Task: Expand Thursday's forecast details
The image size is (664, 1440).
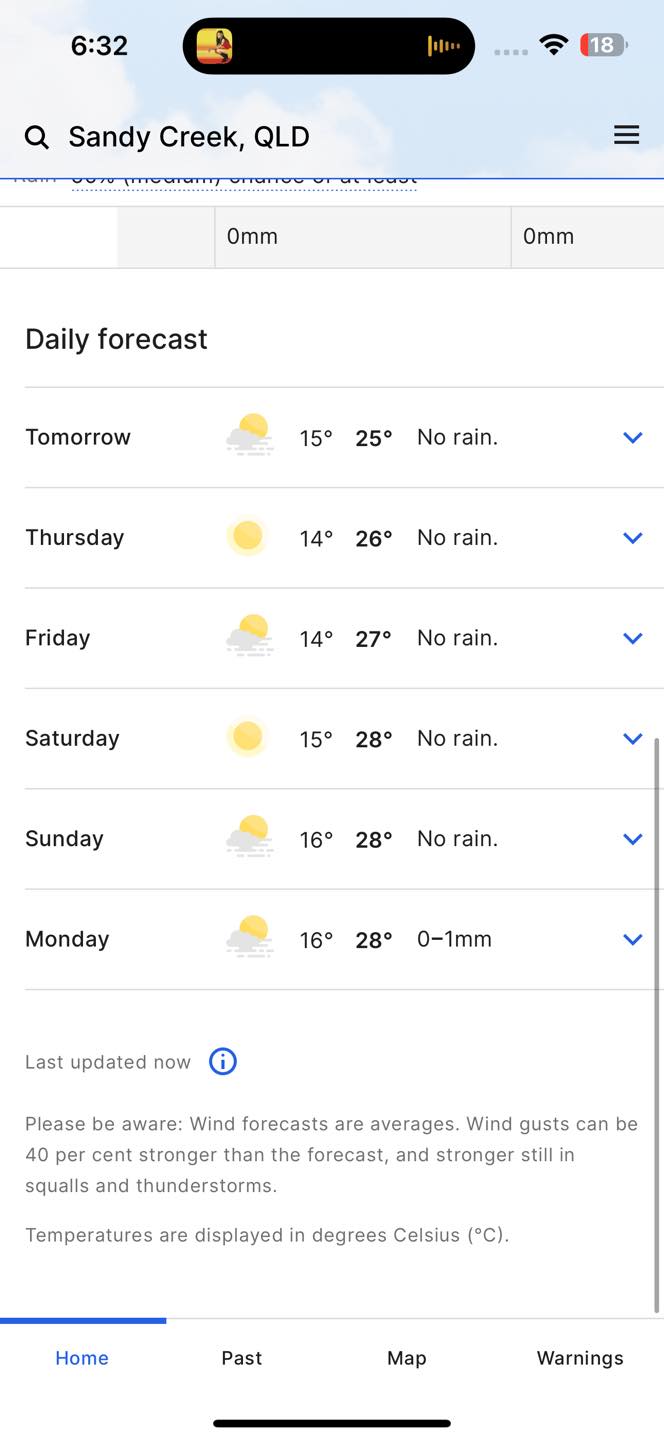Action: [x=632, y=538]
